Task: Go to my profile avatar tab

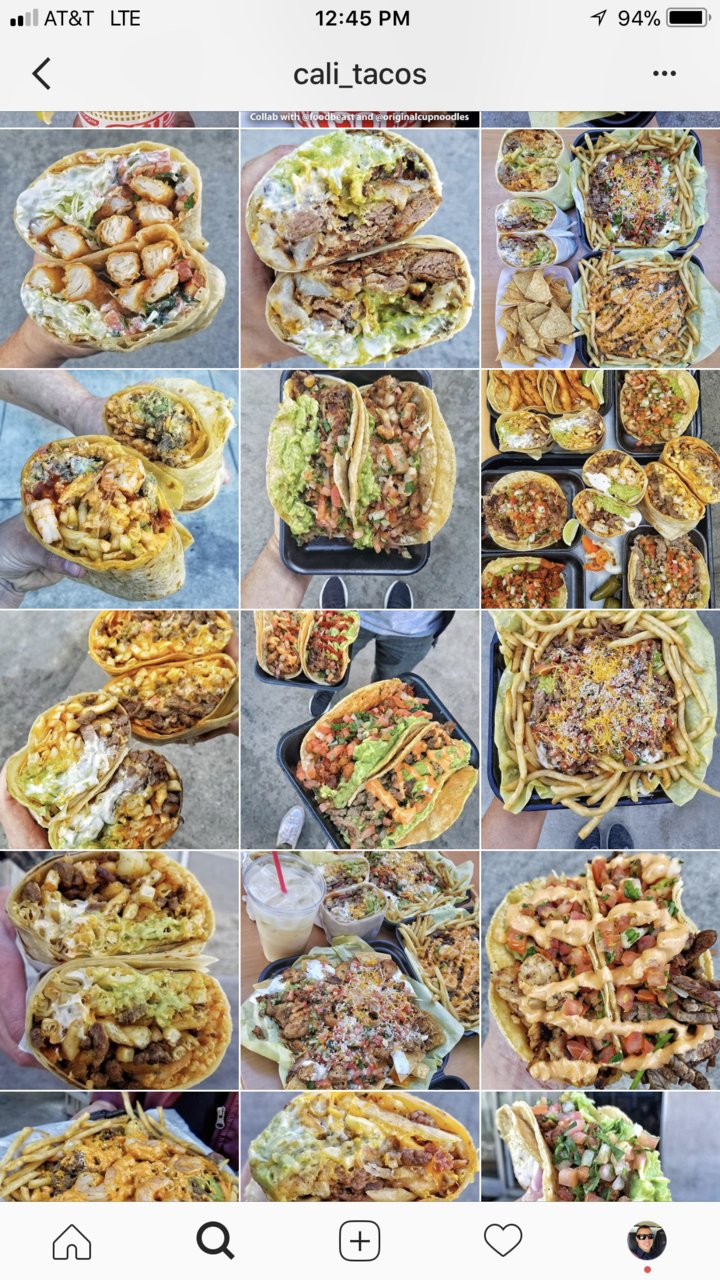Action: point(647,1241)
